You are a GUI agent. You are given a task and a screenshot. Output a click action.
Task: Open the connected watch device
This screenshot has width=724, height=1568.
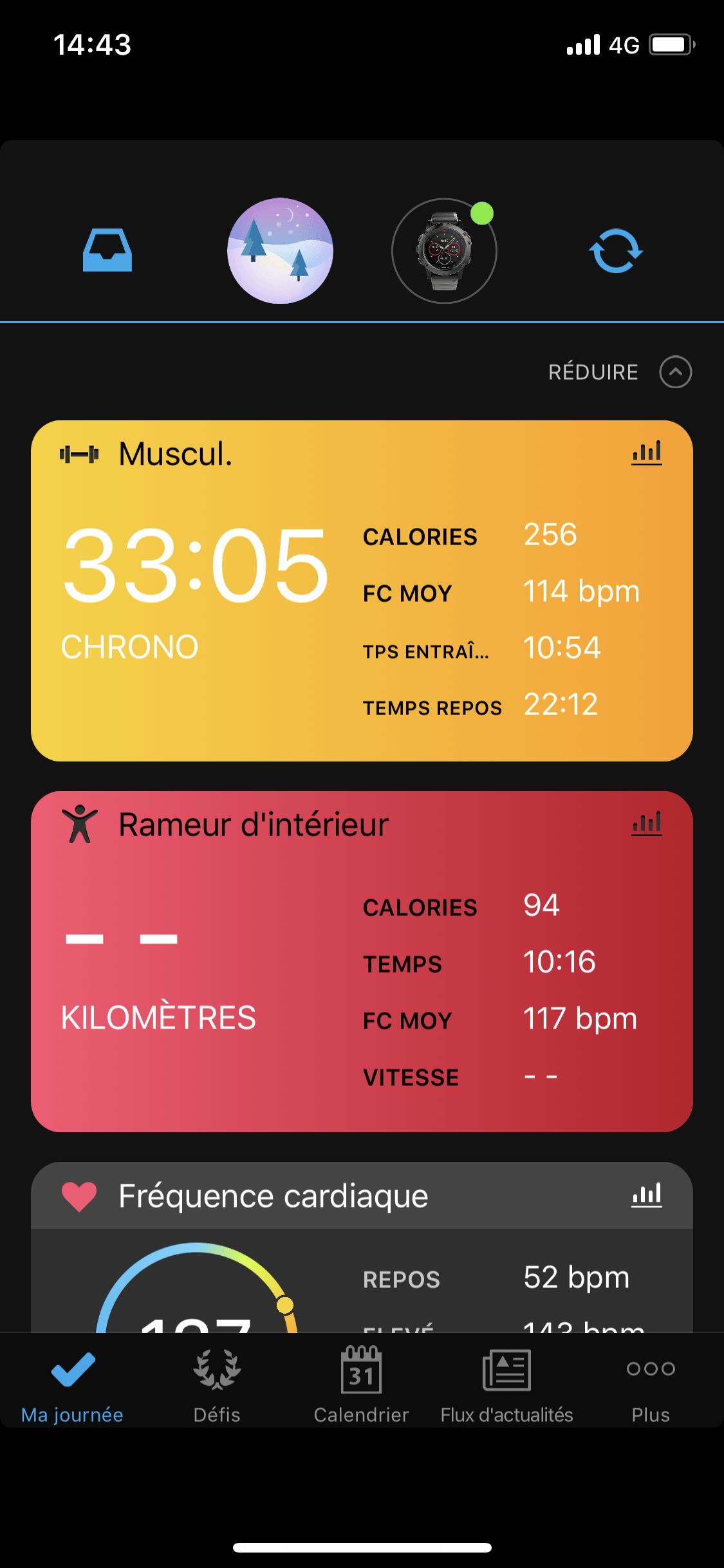pos(444,250)
